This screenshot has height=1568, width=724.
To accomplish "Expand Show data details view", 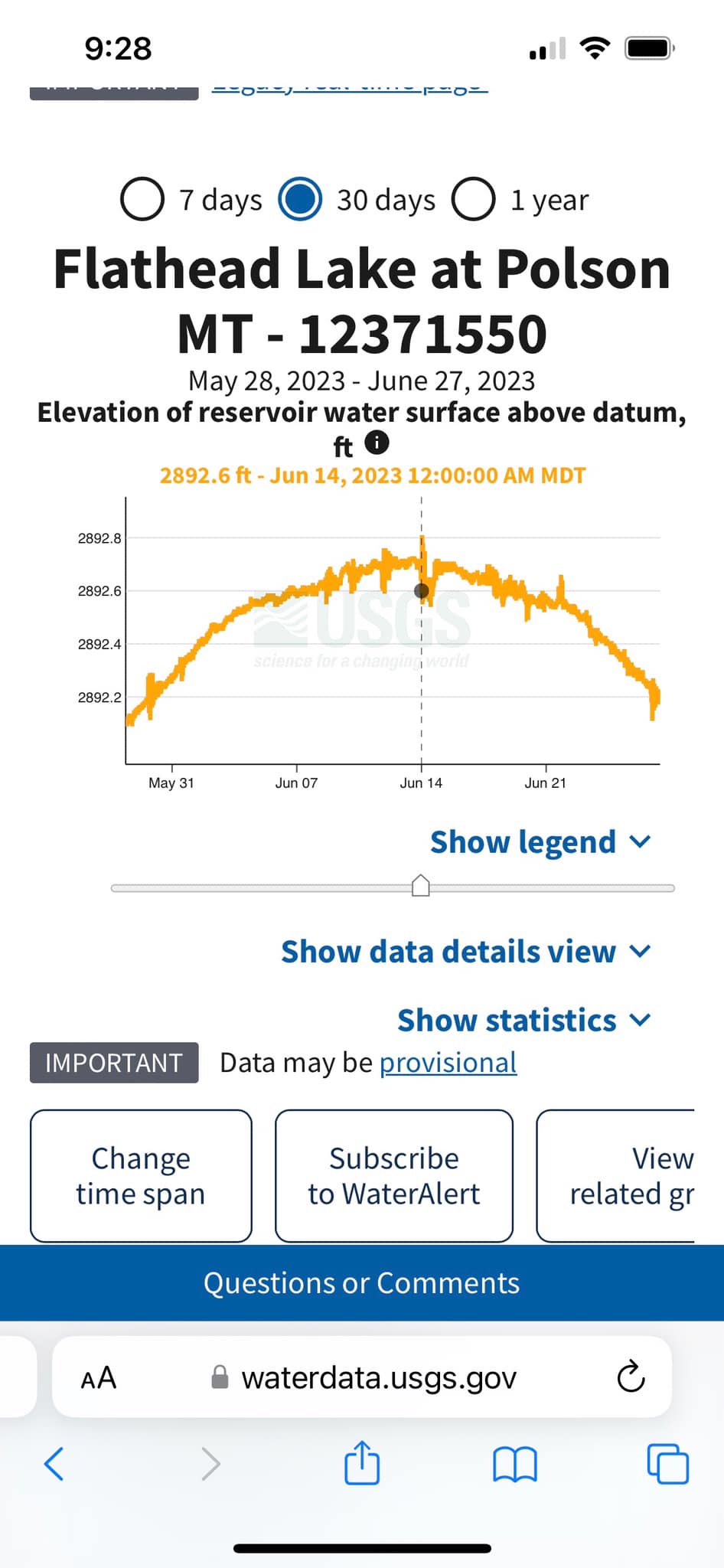I will (x=466, y=951).
